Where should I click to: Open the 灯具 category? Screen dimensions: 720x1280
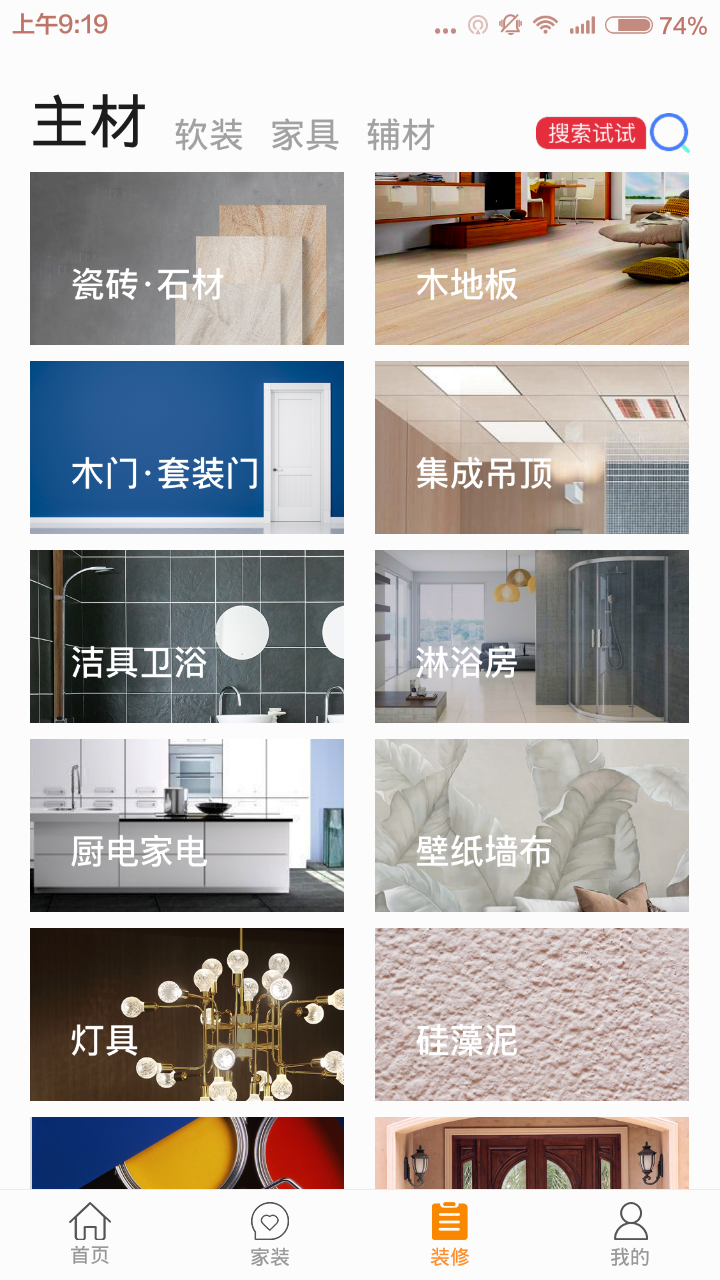187,1015
